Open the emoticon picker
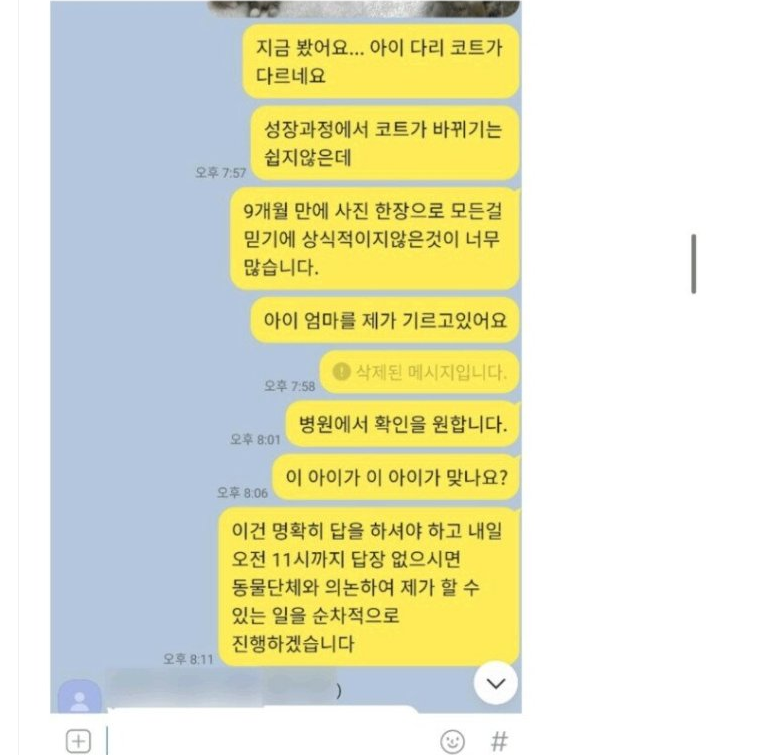Viewport: 768px width, 755px height. pyautogui.click(x=453, y=741)
